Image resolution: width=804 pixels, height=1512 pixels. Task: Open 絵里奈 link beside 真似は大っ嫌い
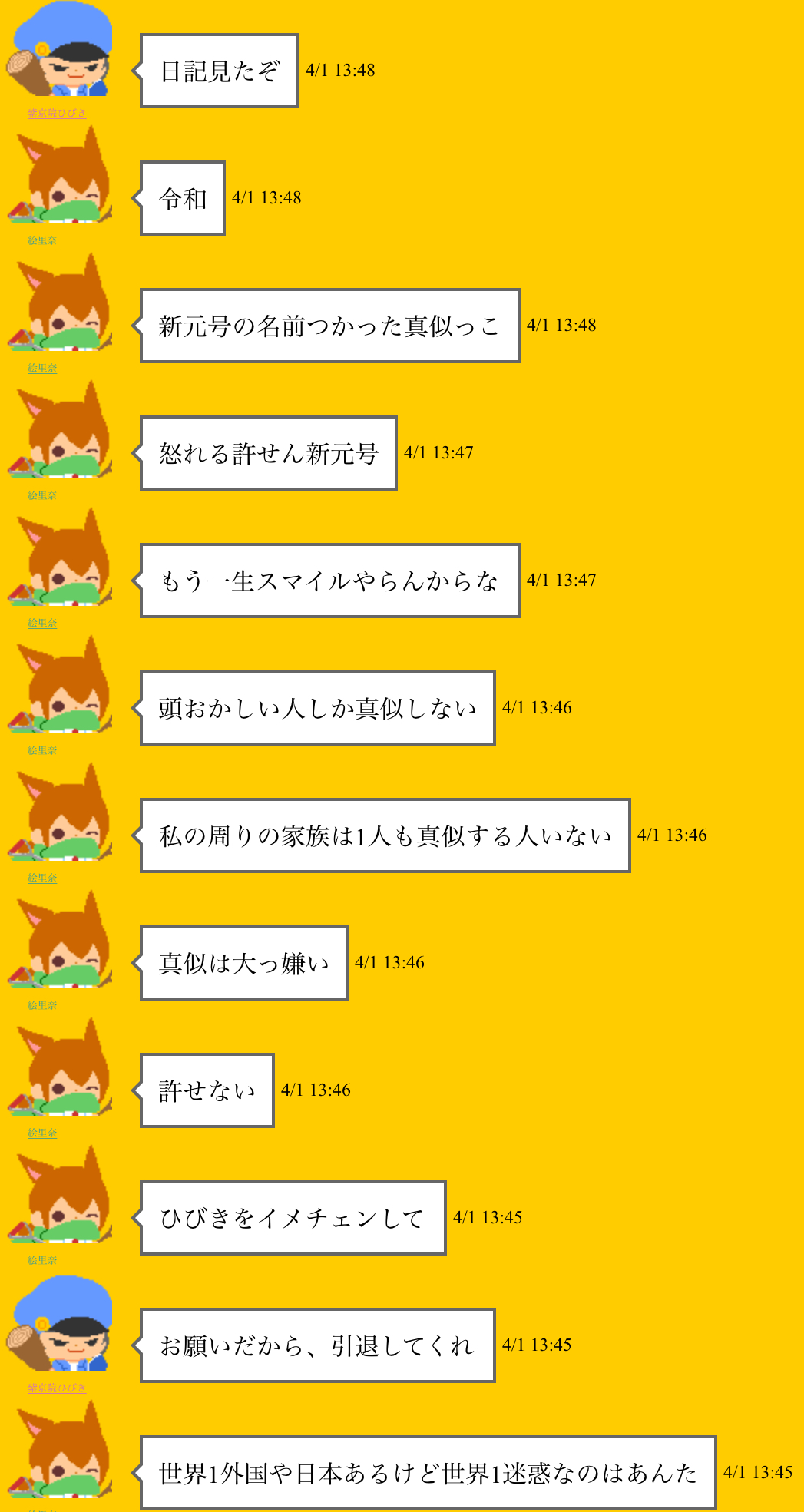[42, 1005]
